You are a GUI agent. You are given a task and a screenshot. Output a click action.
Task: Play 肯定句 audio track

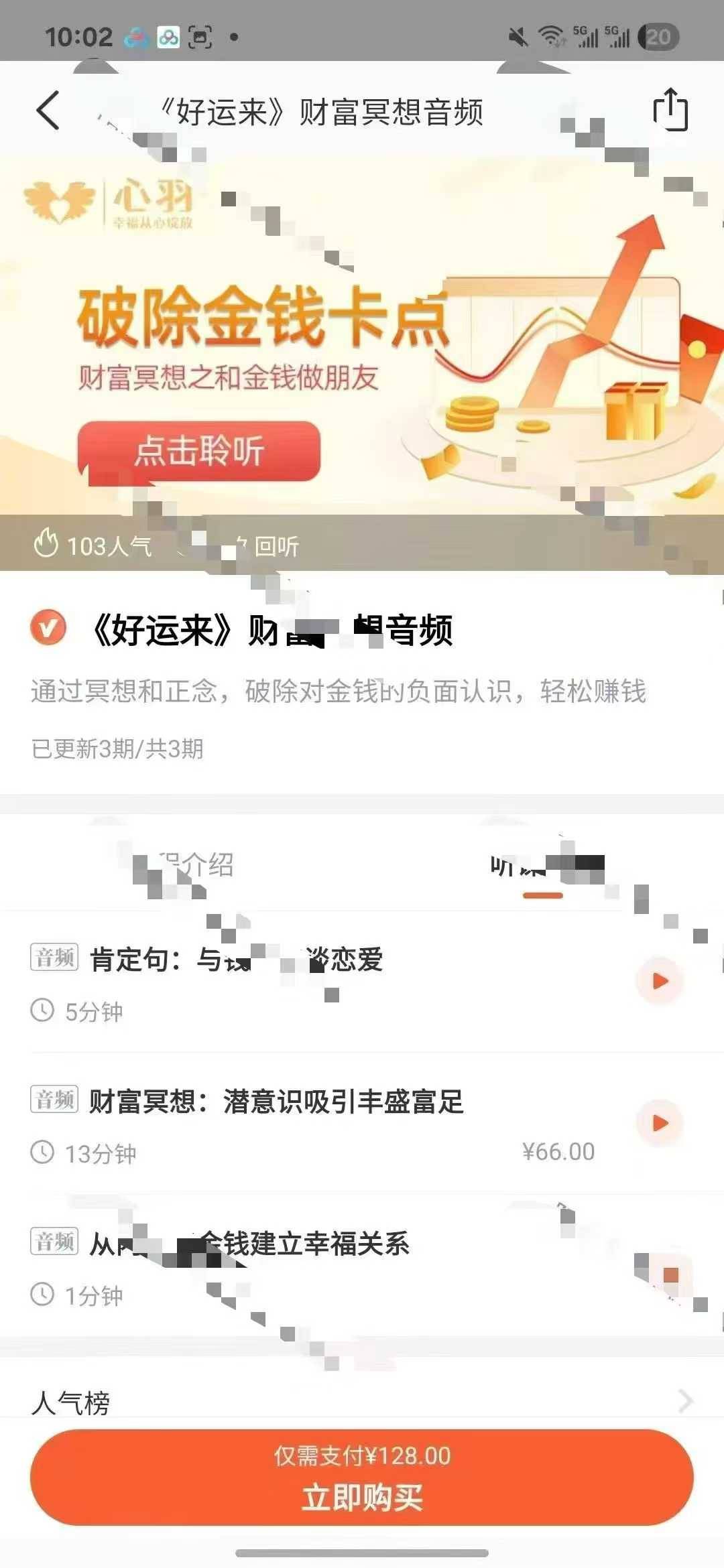[x=660, y=981]
